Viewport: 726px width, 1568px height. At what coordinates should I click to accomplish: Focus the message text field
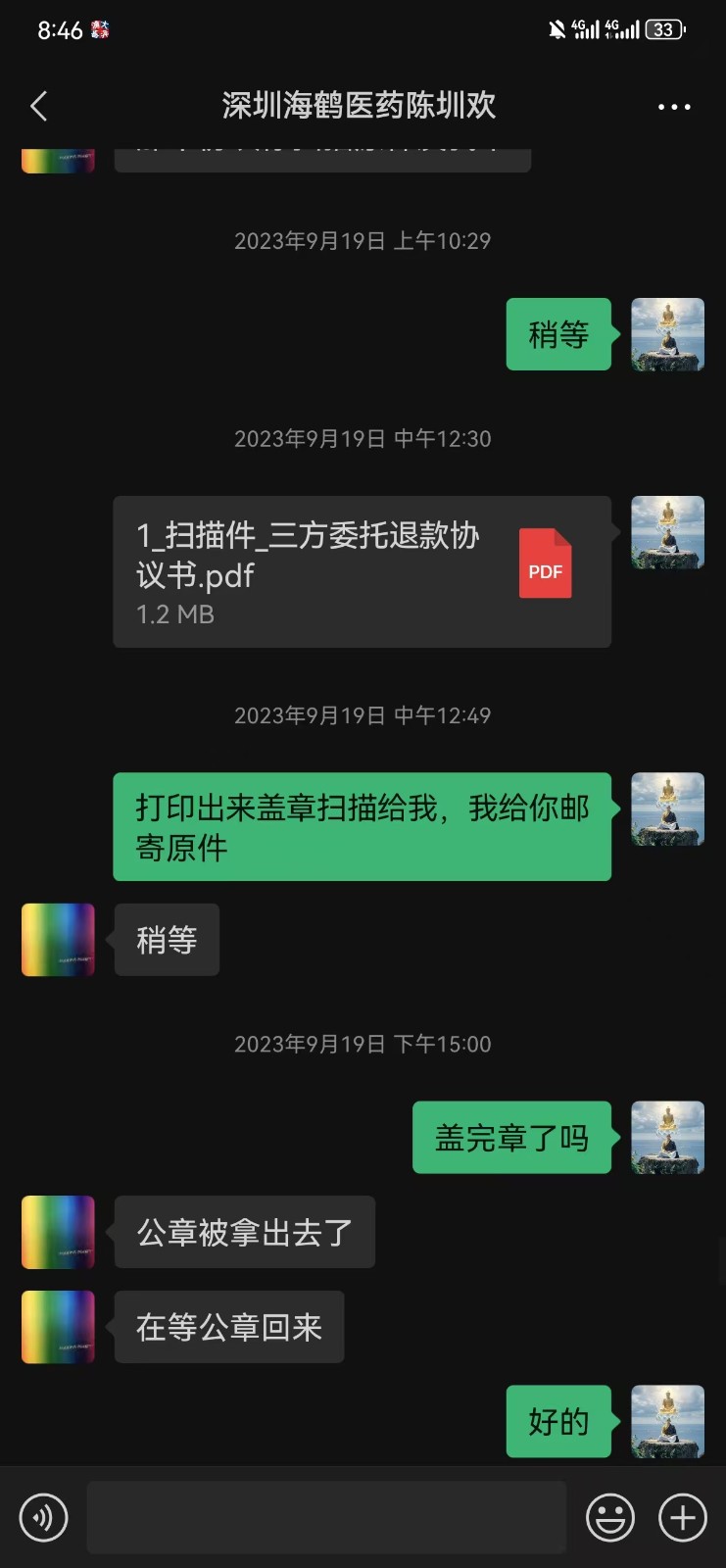click(326, 1518)
